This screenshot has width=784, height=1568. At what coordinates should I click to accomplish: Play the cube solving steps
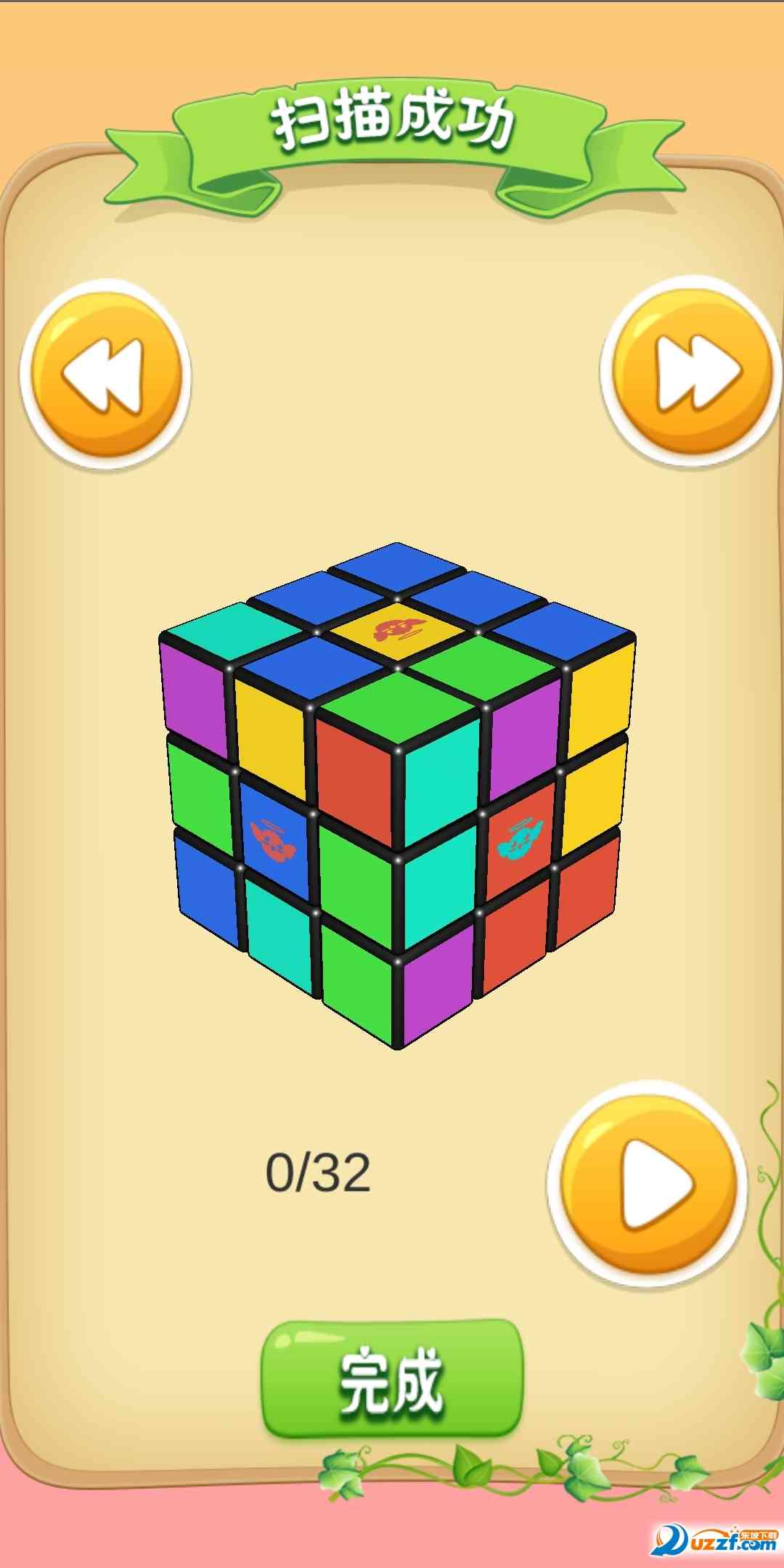click(x=648, y=1184)
